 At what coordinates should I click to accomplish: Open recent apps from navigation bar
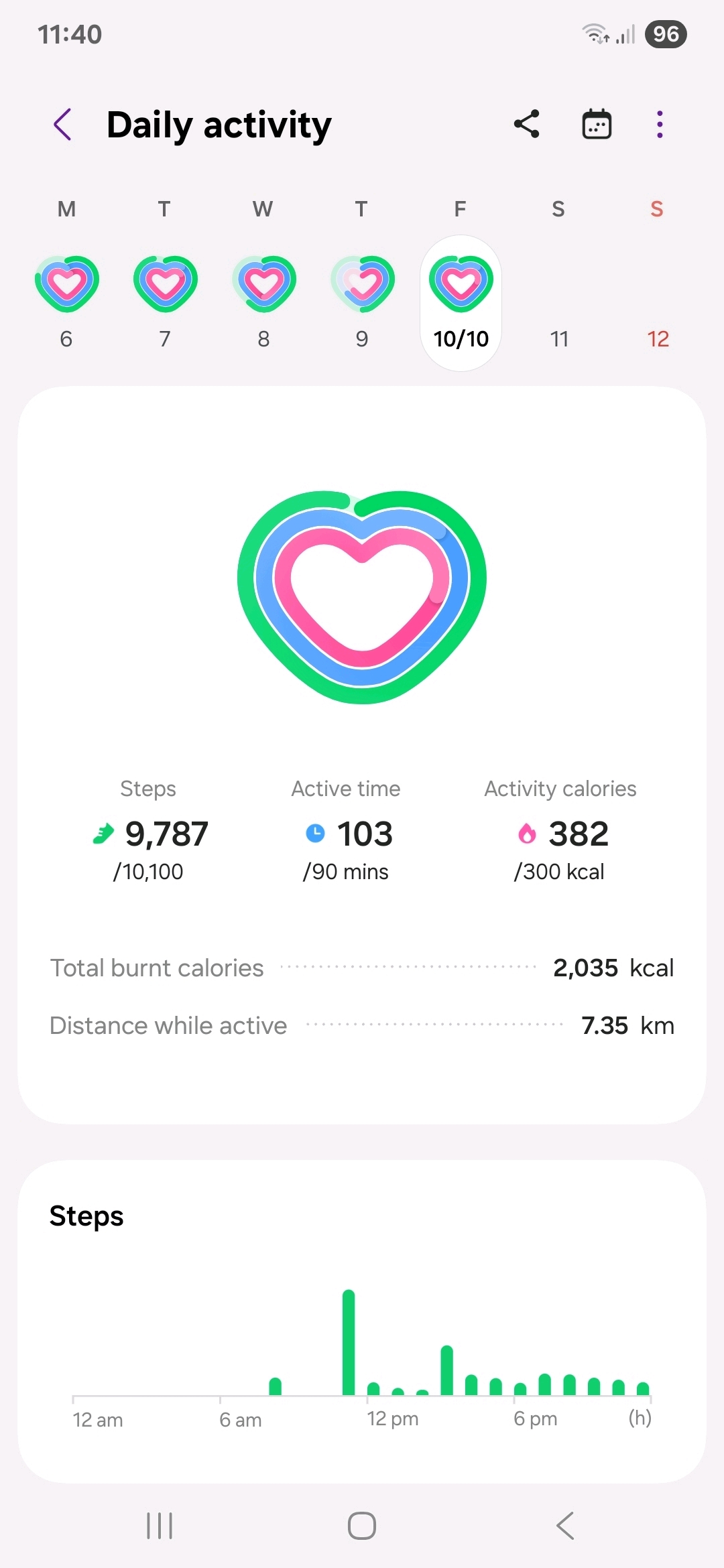click(160, 1526)
